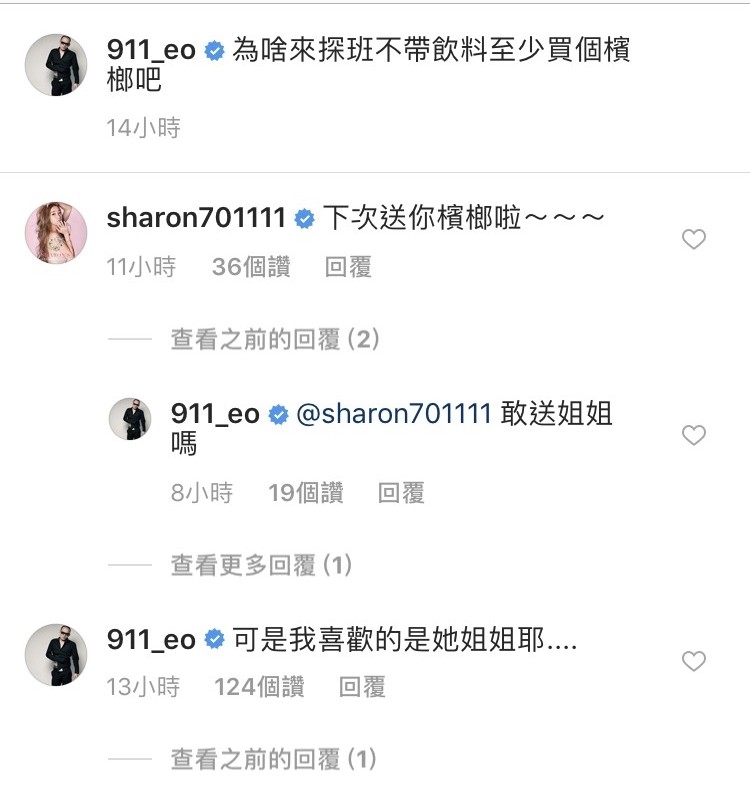
Task: Reply to sharon701111's comment via 回覆
Action: (348, 267)
